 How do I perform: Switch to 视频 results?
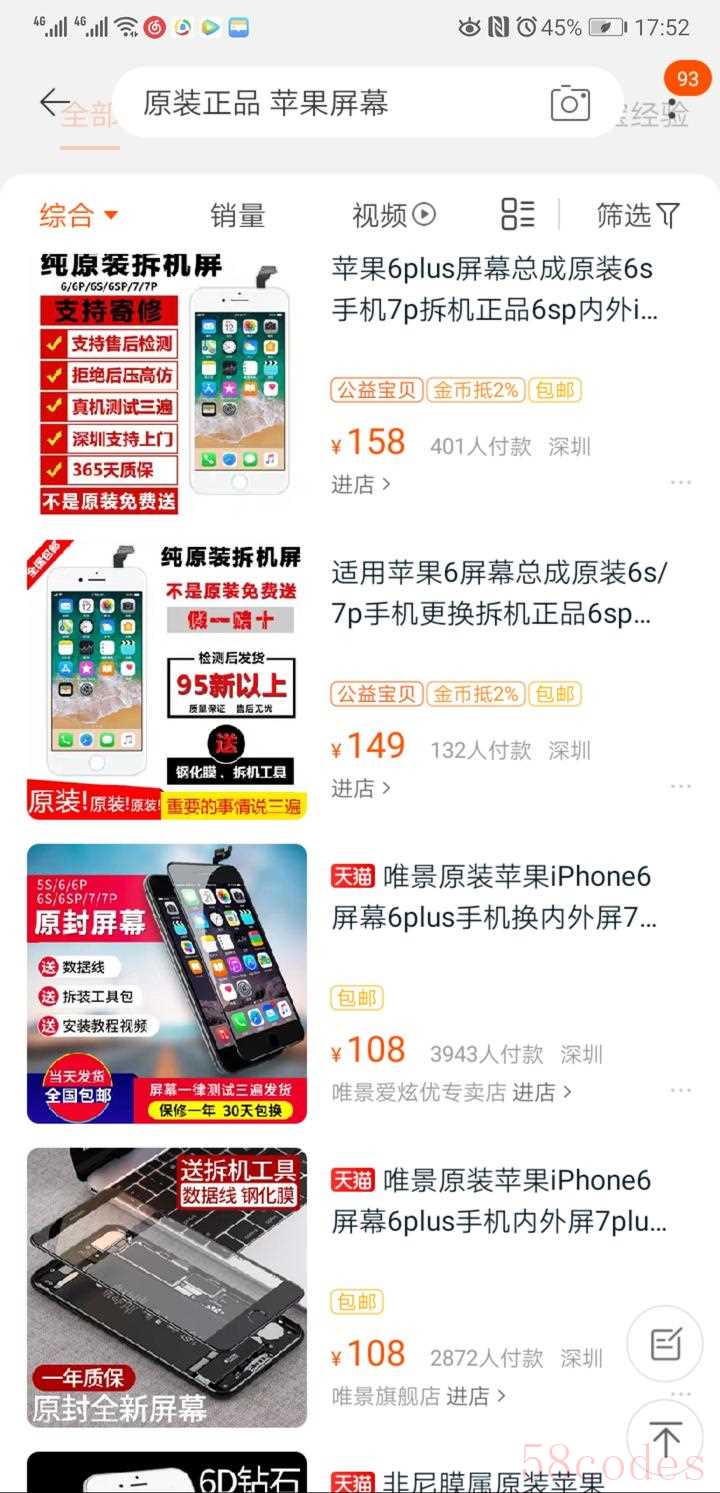click(393, 215)
